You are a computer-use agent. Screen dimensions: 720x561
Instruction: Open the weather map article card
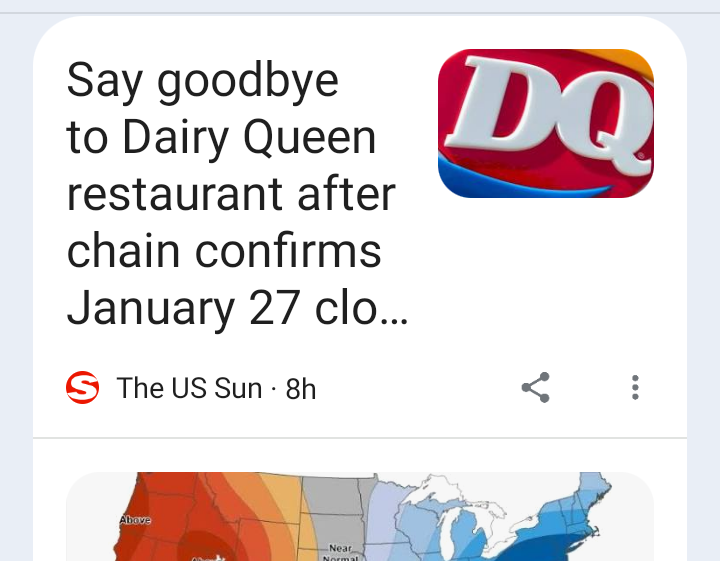point(360,517)
